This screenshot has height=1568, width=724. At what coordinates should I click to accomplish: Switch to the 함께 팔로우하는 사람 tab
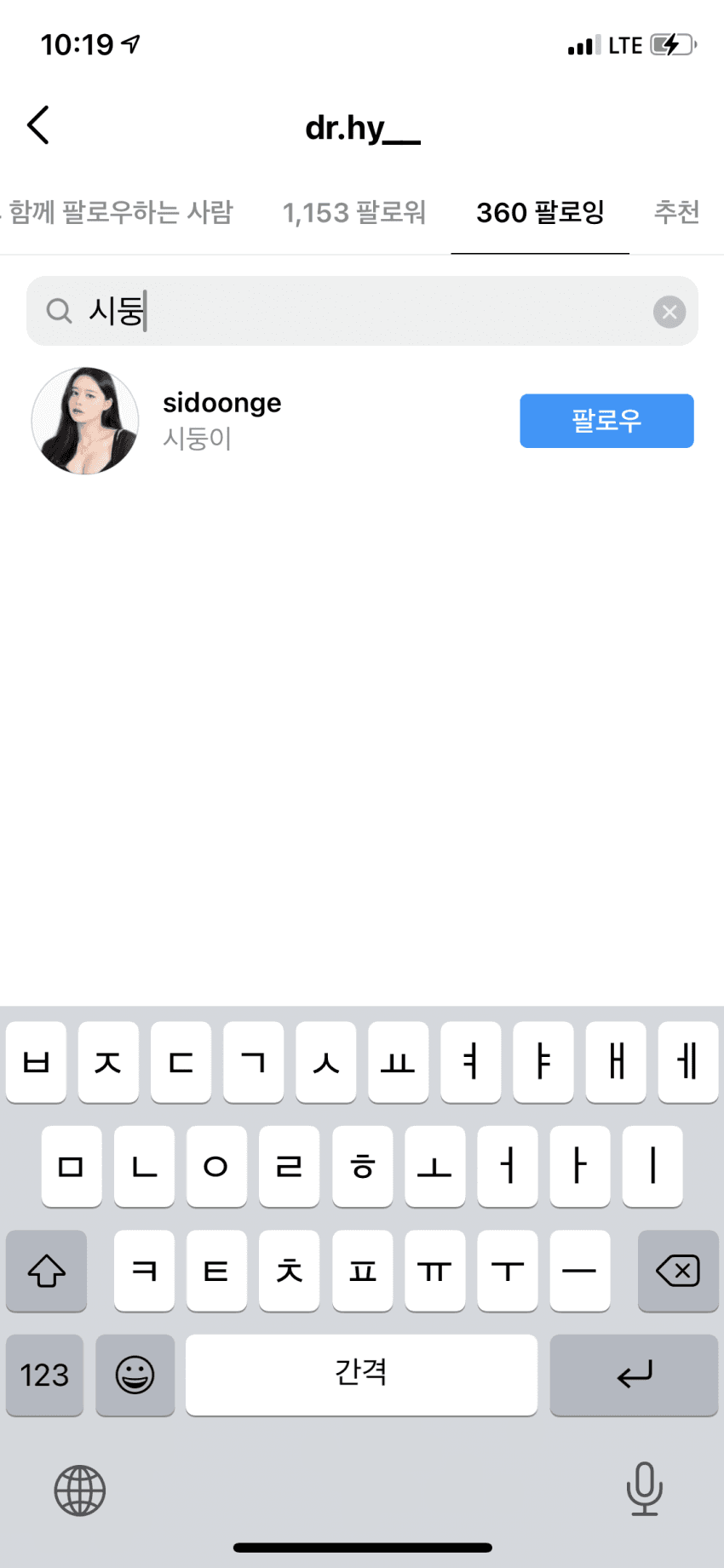[x=119, y=213]
